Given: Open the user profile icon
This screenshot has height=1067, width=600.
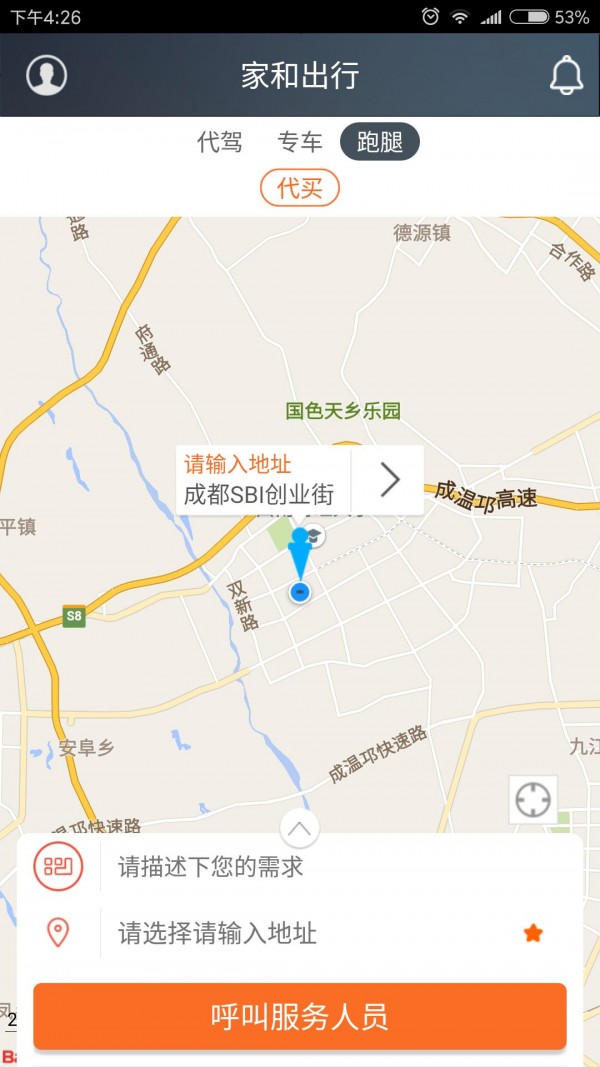Looking at the screenshot, I should [x=46, y=75].
